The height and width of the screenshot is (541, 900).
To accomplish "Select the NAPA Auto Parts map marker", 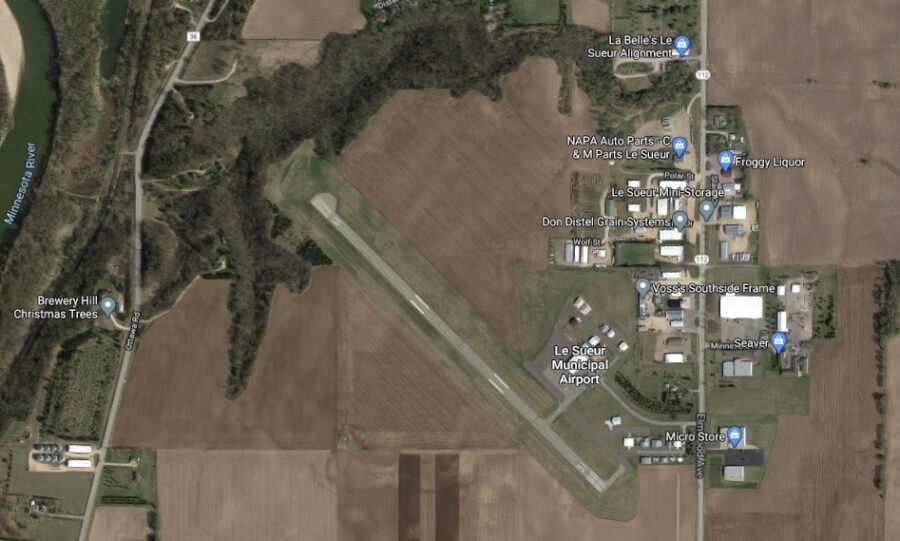I will click(679, 147).
